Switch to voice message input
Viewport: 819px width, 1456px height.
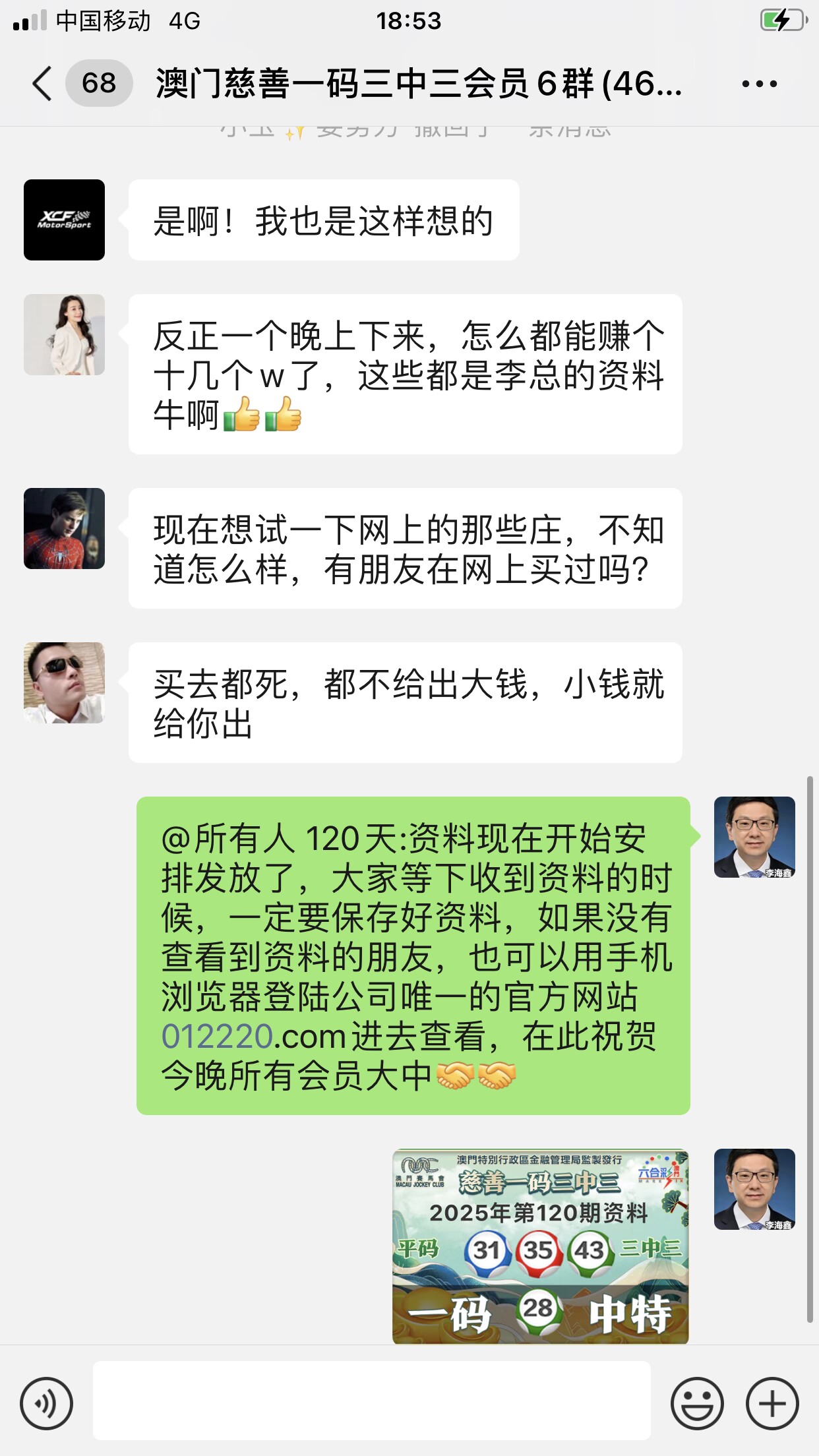[46, 1403]
